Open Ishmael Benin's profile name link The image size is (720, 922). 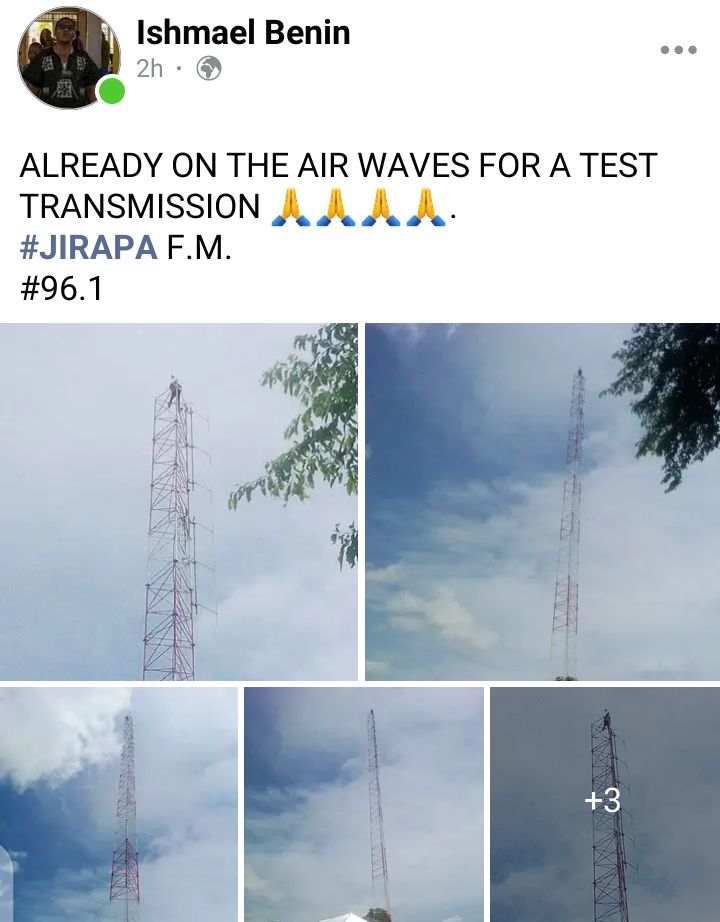[243, 33]
